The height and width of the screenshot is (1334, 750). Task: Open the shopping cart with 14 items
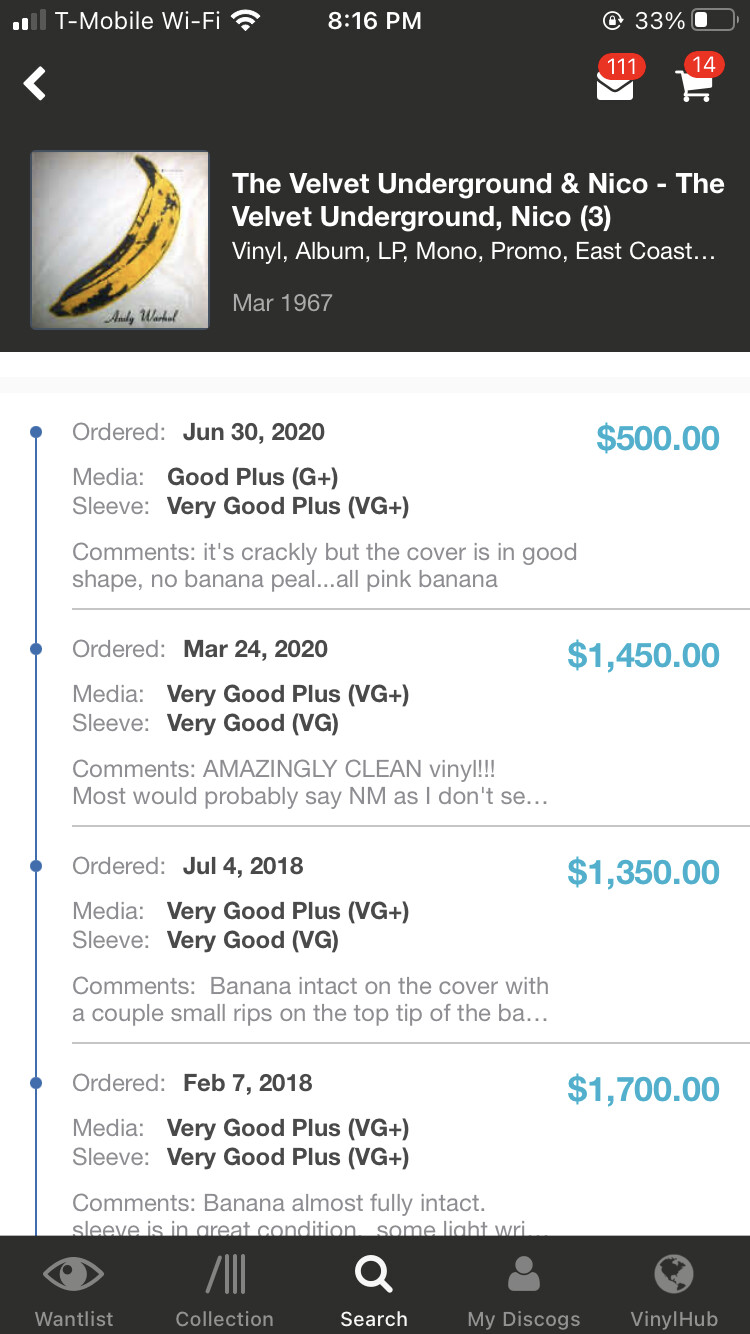pos(697,80)
